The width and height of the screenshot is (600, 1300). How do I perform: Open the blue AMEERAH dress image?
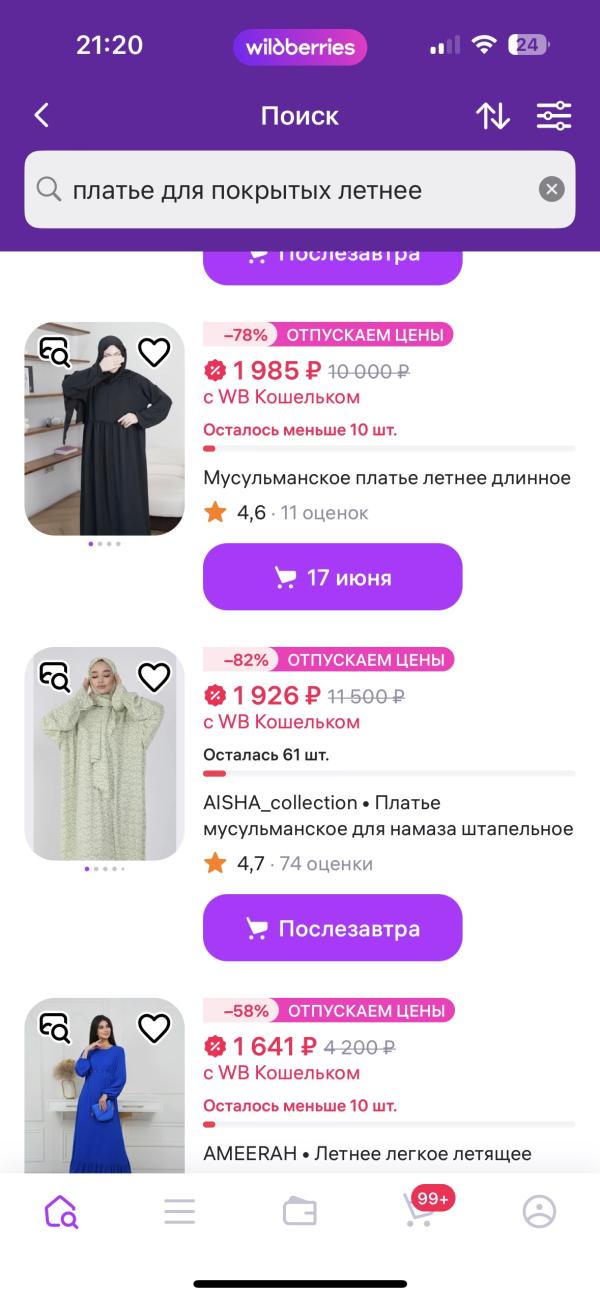(104, 1100)
